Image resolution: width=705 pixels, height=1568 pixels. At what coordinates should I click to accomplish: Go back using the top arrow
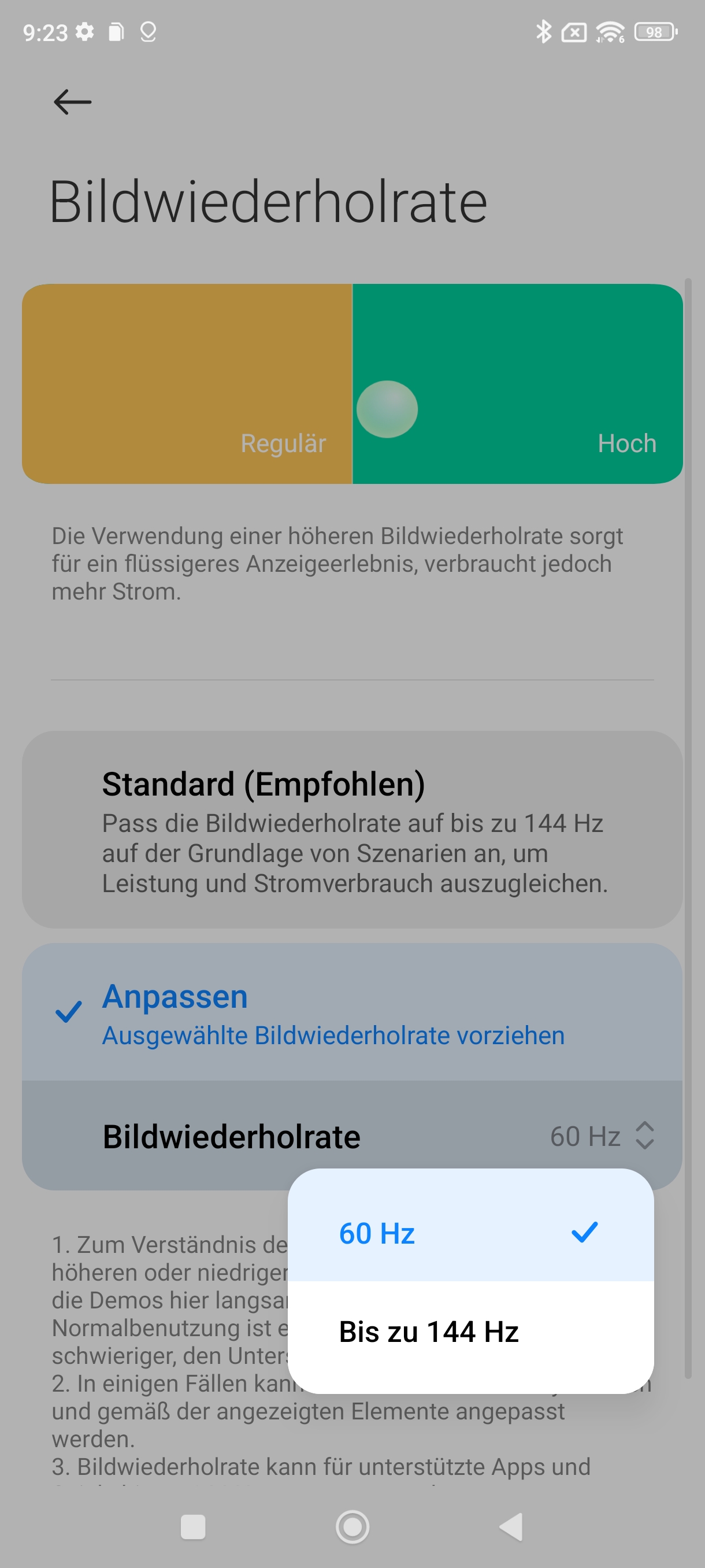click(x=72, y=102)
